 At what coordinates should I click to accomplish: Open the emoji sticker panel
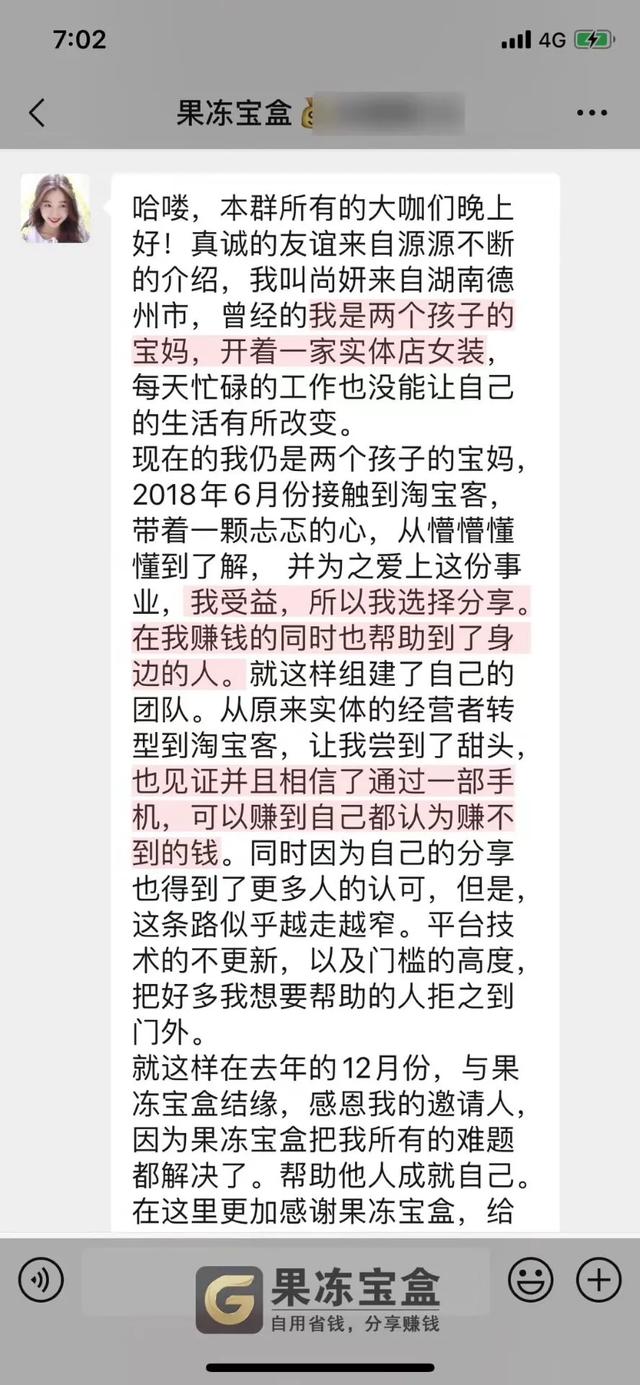530,1278
